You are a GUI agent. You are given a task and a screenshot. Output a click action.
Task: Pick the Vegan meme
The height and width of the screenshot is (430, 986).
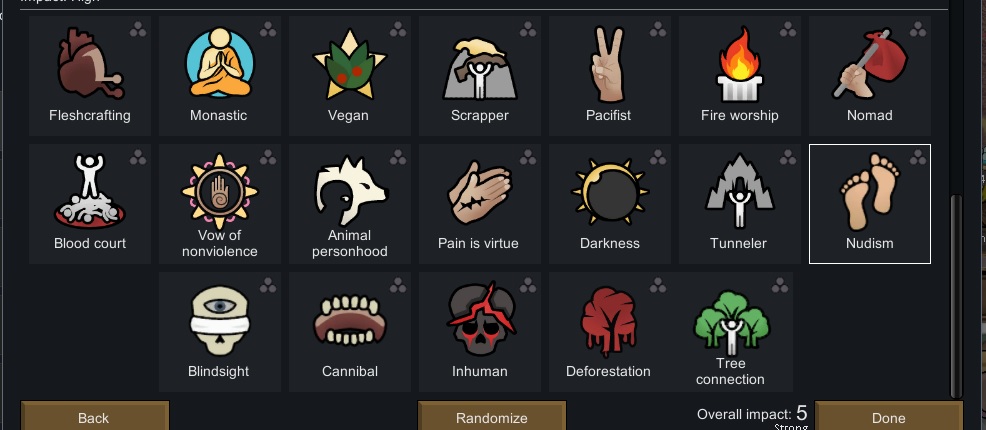click(350, 75)
